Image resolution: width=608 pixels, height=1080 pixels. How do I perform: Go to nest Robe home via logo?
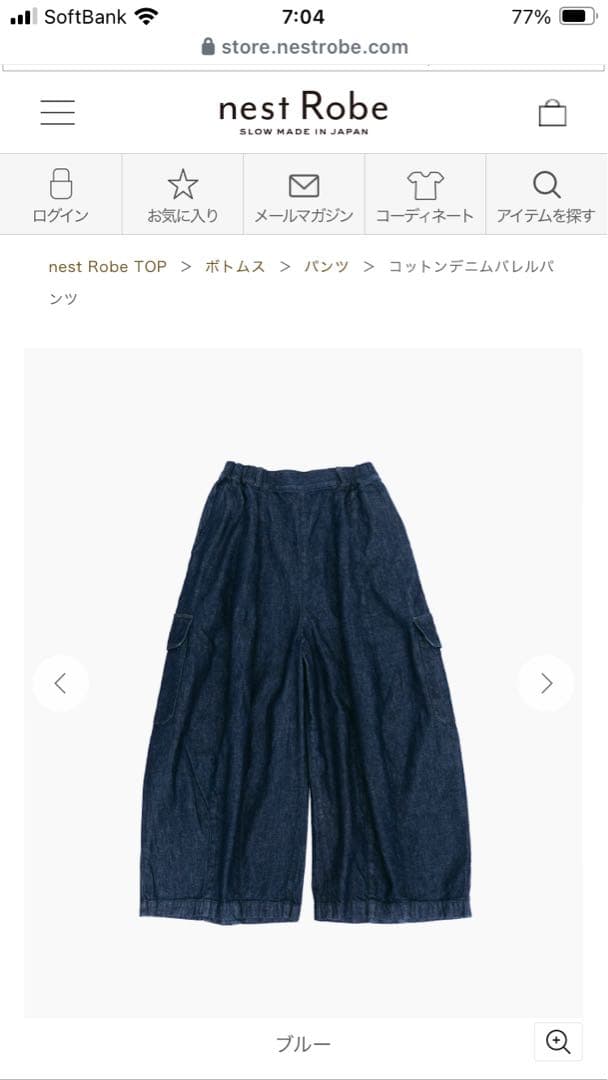click(303, 114)
